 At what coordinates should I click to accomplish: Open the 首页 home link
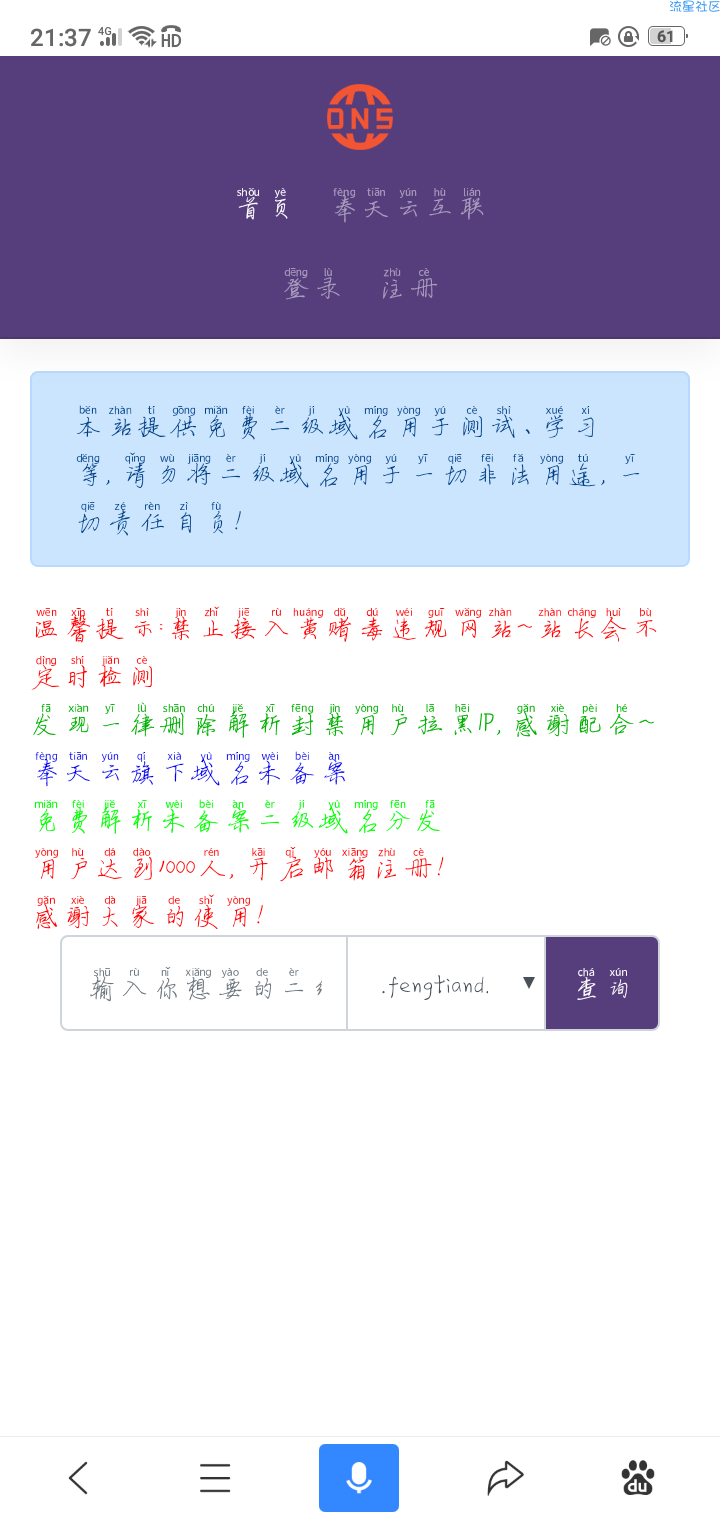point(263,205)
